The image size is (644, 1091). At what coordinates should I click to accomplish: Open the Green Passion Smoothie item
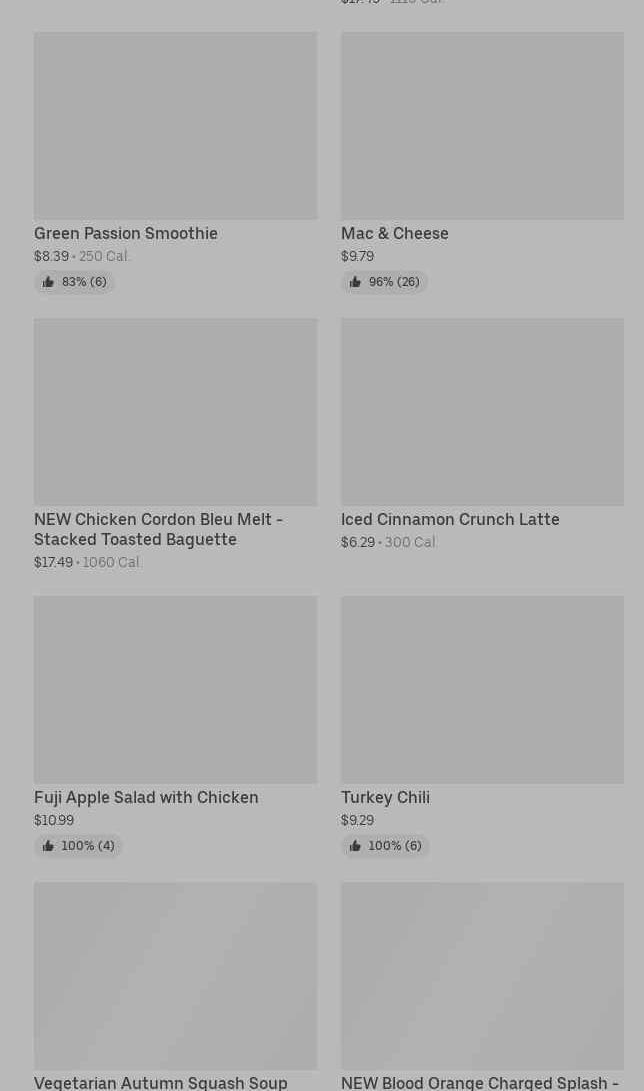click(x=175, y=126)
